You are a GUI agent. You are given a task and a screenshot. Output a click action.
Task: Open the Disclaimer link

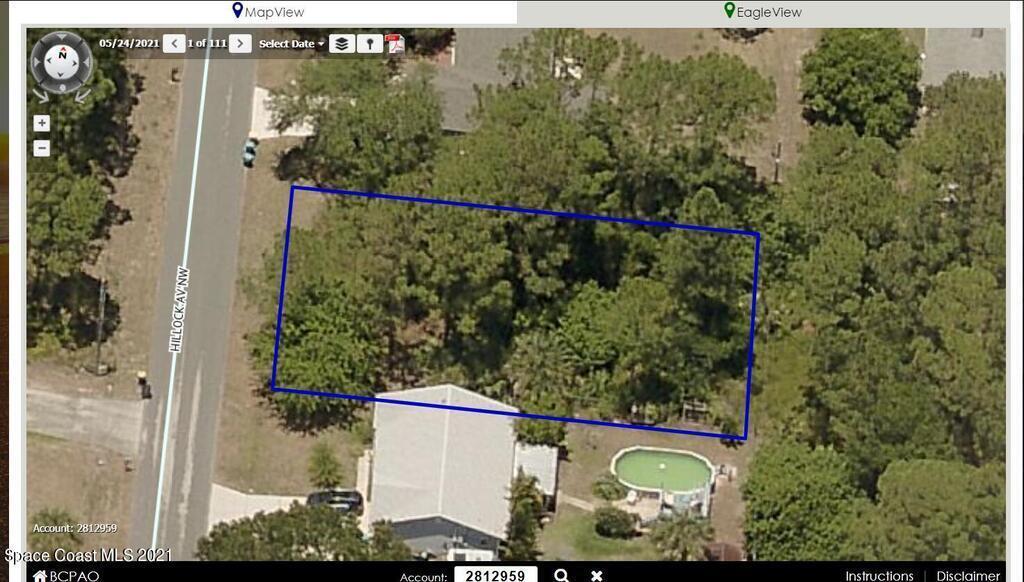tap(967, 575)
